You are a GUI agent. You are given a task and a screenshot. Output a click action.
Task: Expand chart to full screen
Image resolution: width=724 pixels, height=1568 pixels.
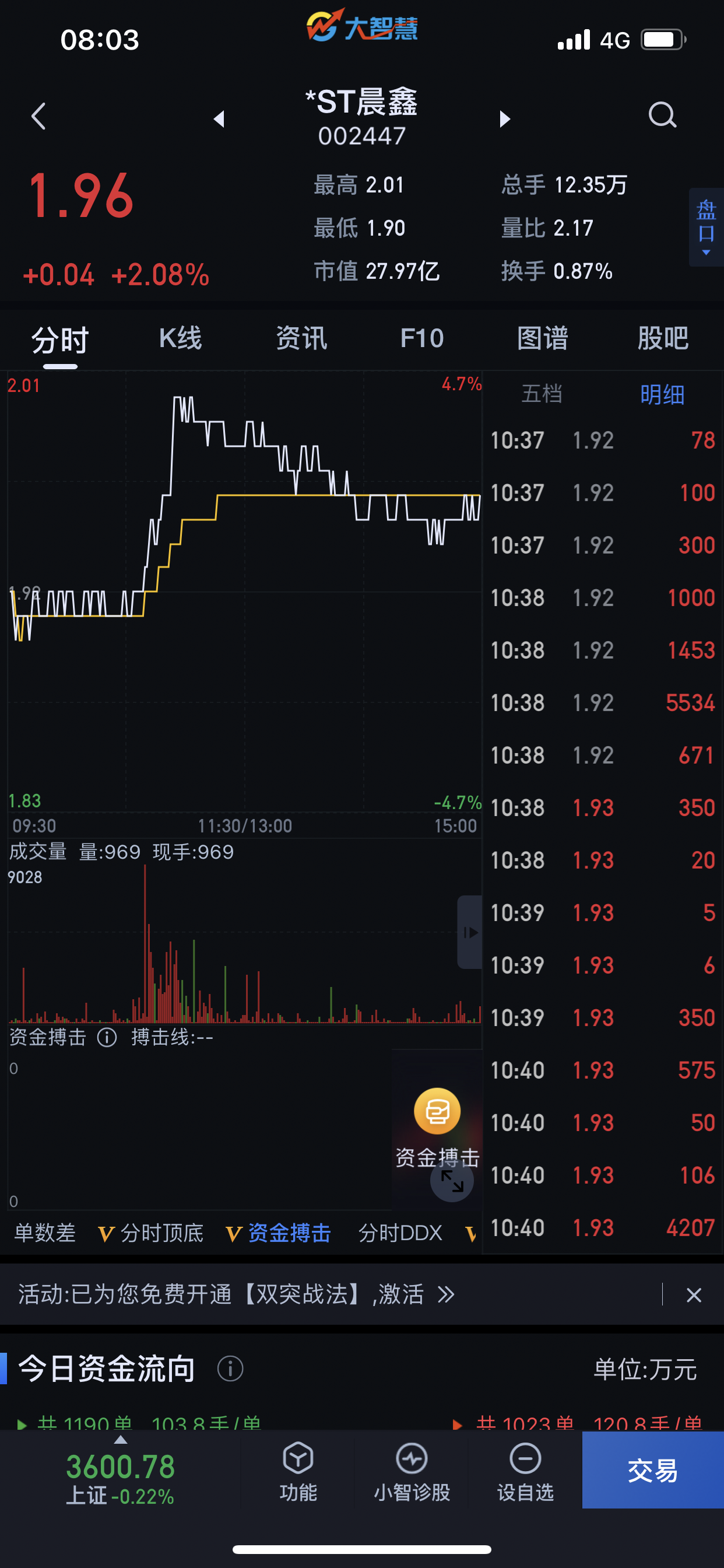point(451,1180)
